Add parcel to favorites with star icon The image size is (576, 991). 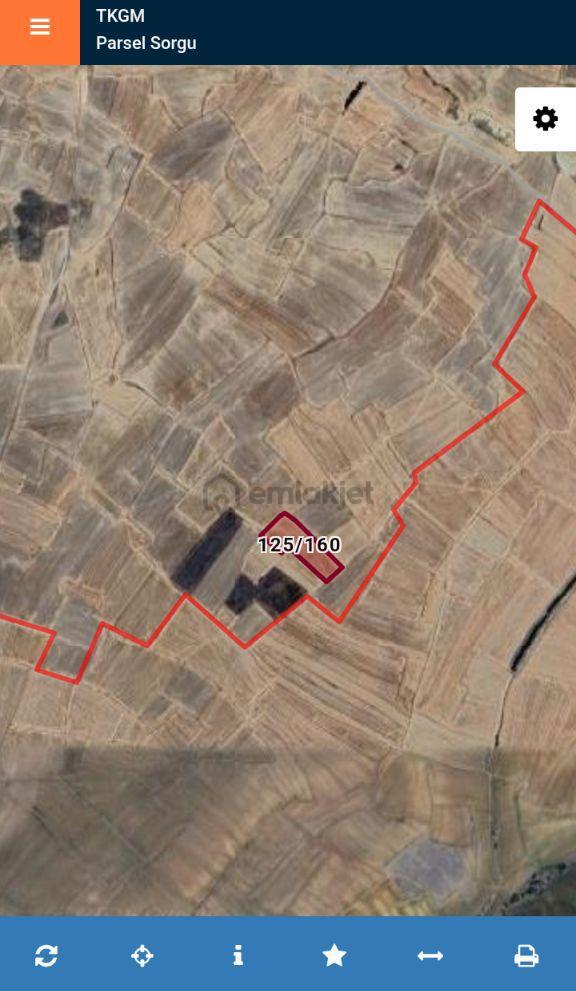[x=334, y=955]
